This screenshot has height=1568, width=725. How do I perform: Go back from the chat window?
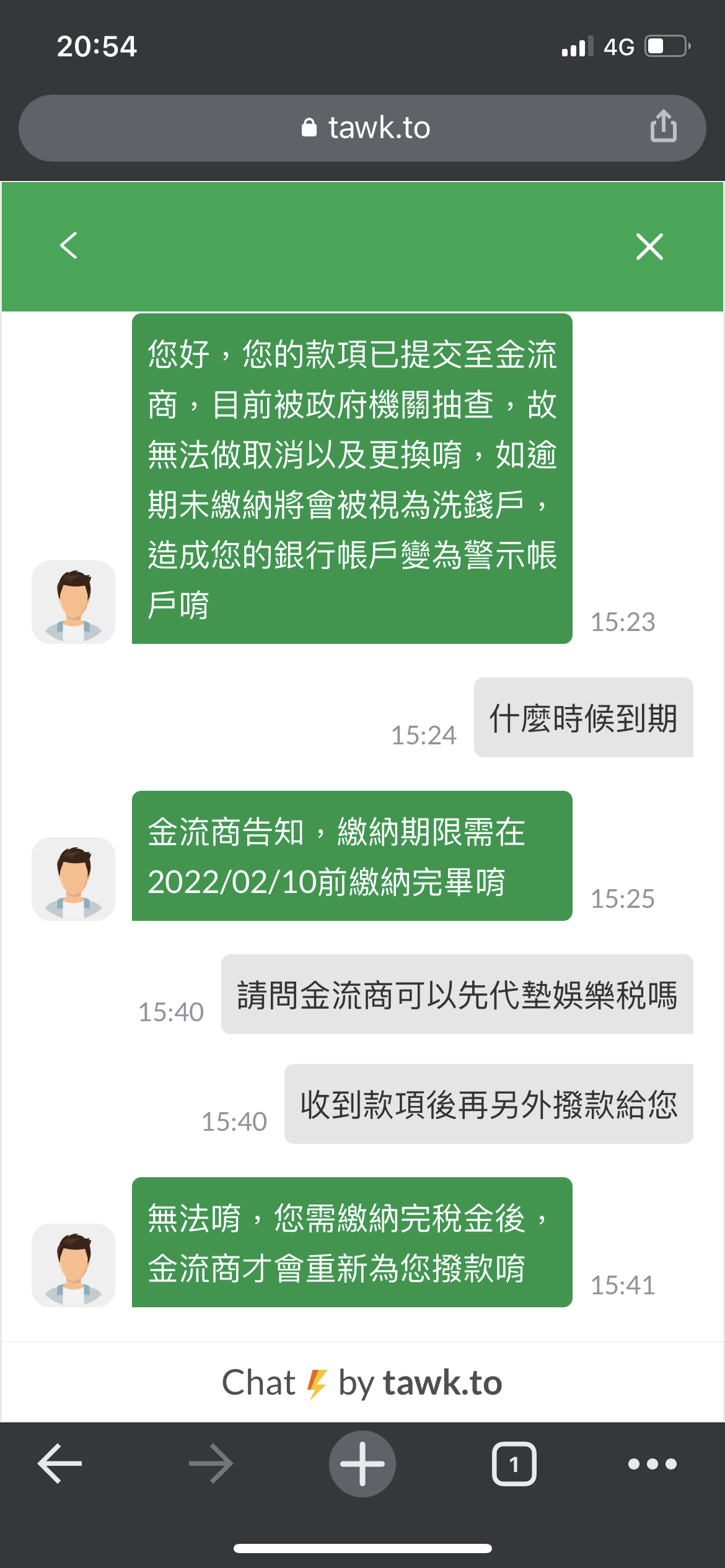tap(69, 246)
